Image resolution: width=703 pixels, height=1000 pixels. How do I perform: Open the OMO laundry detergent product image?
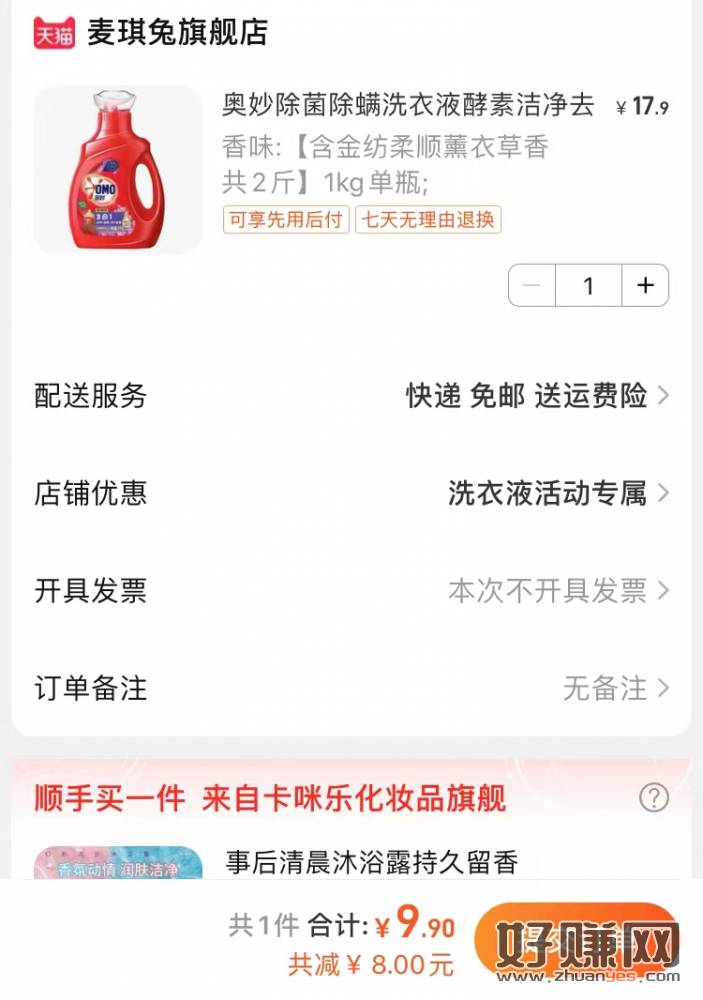[118, 169]
